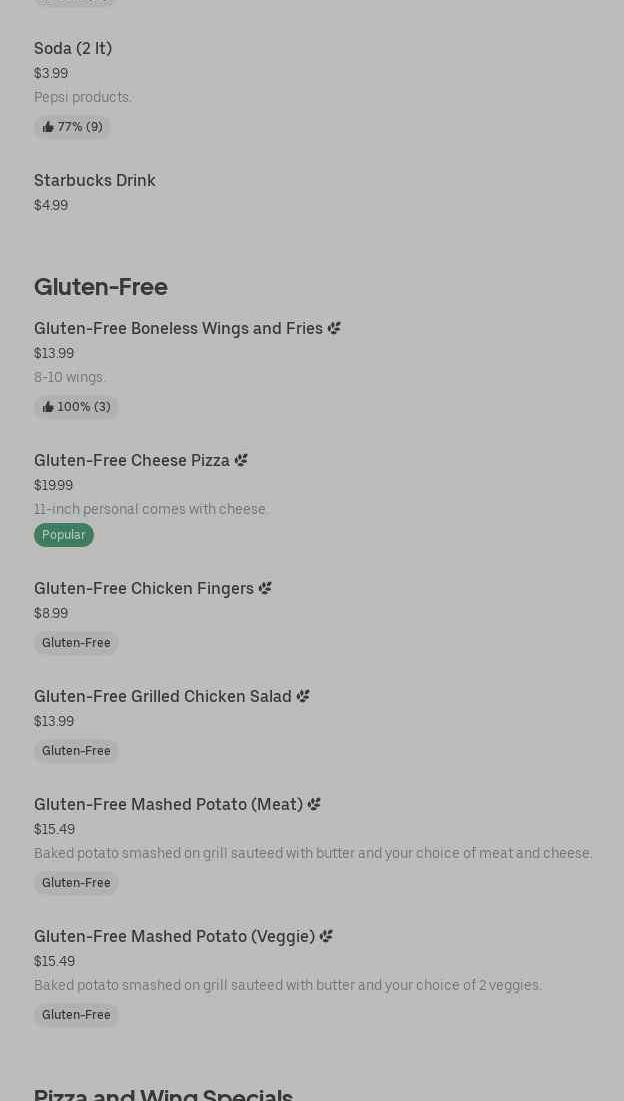Tap Gluten-Free Mashed Potato (Veggie)
This screenshot has width=624, height=1101.
click(x=174, y=937)
